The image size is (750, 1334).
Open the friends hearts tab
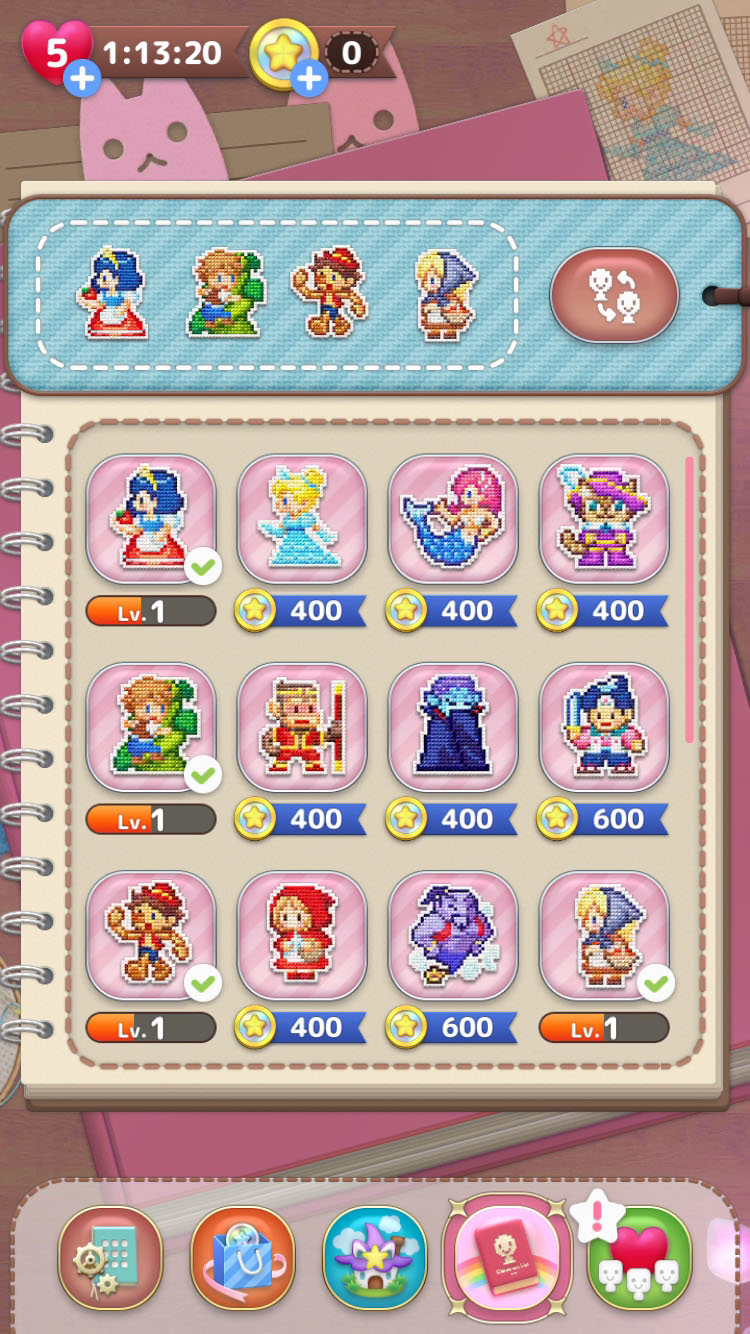pos(639,1257)
